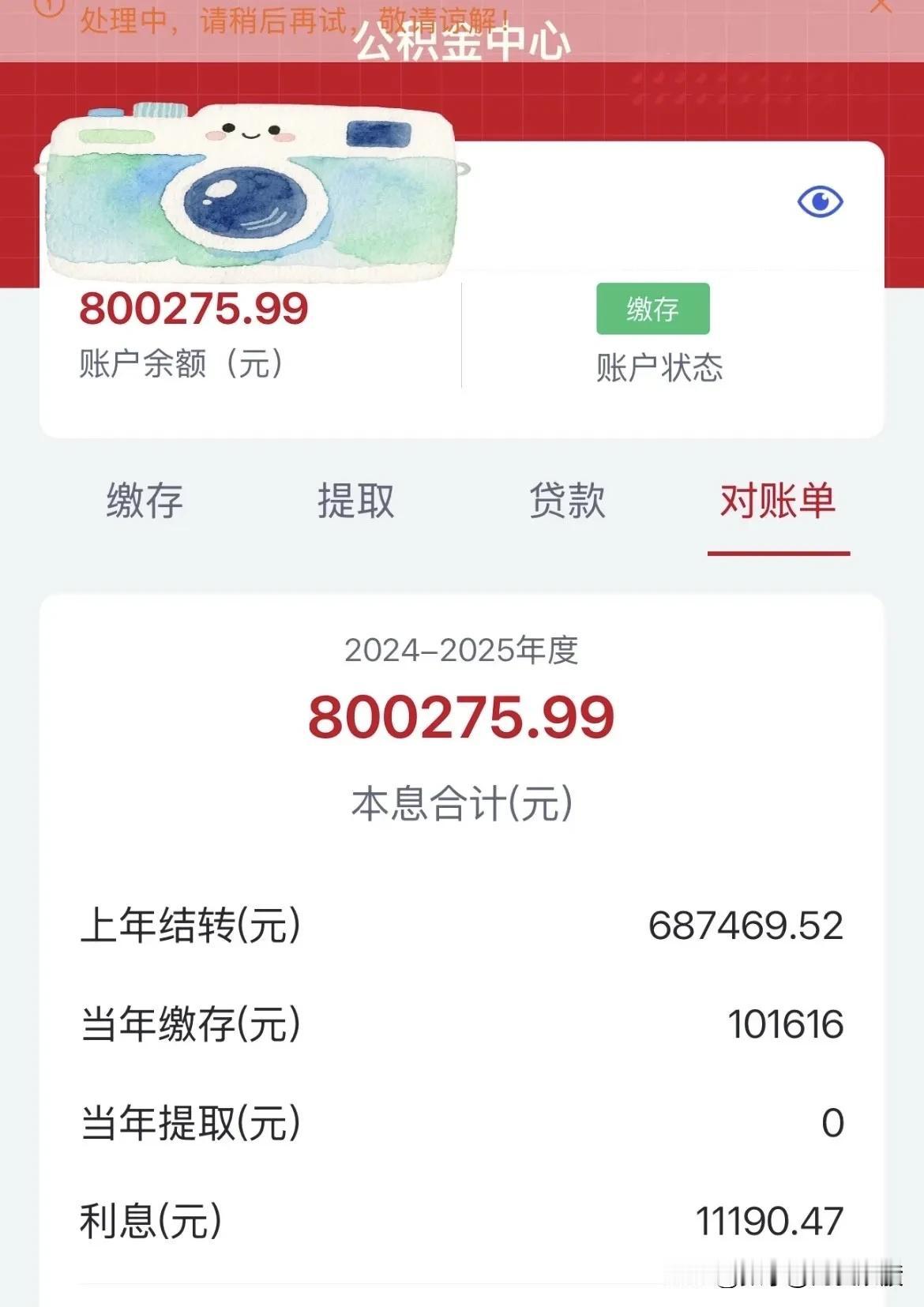Tap the 公积金中心 page title

(462, 43)
